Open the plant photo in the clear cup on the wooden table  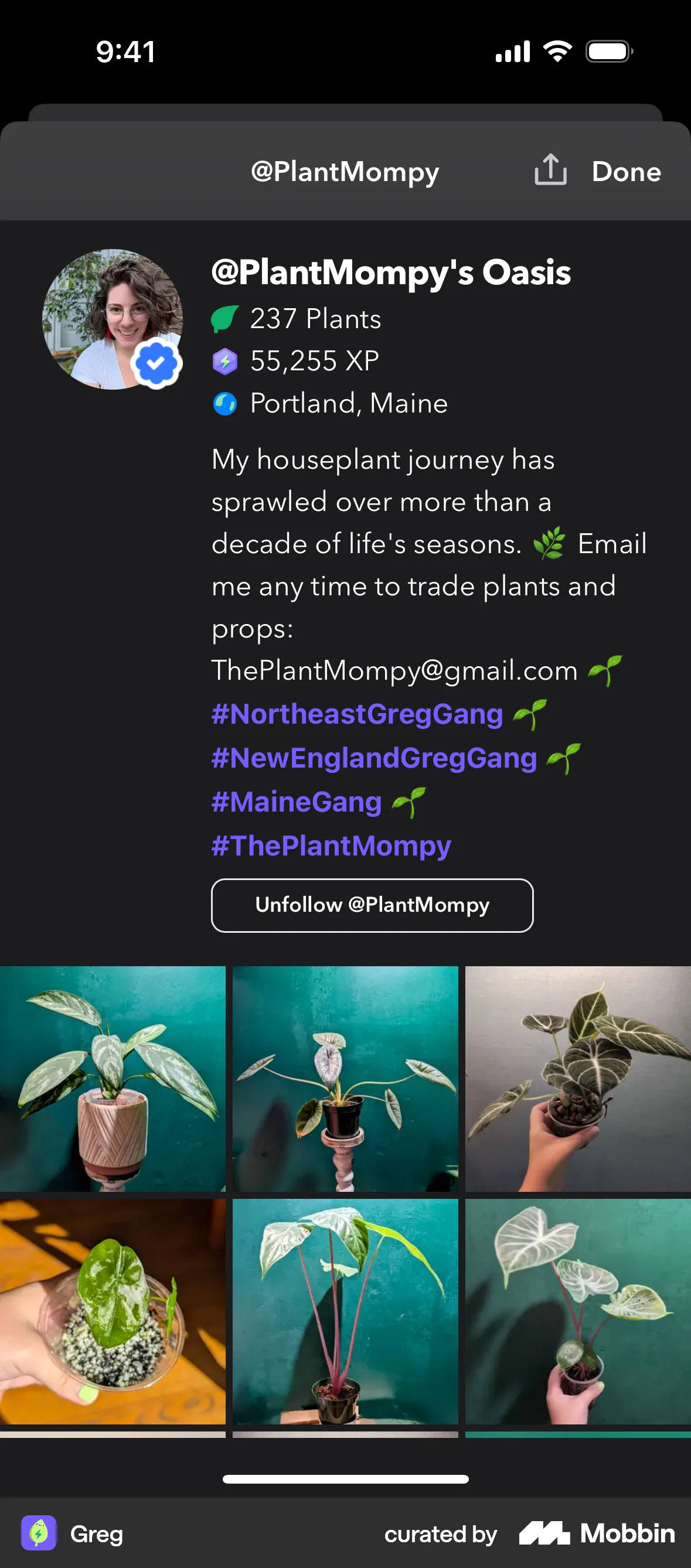pyautogui.click(x=113, y=1311)
